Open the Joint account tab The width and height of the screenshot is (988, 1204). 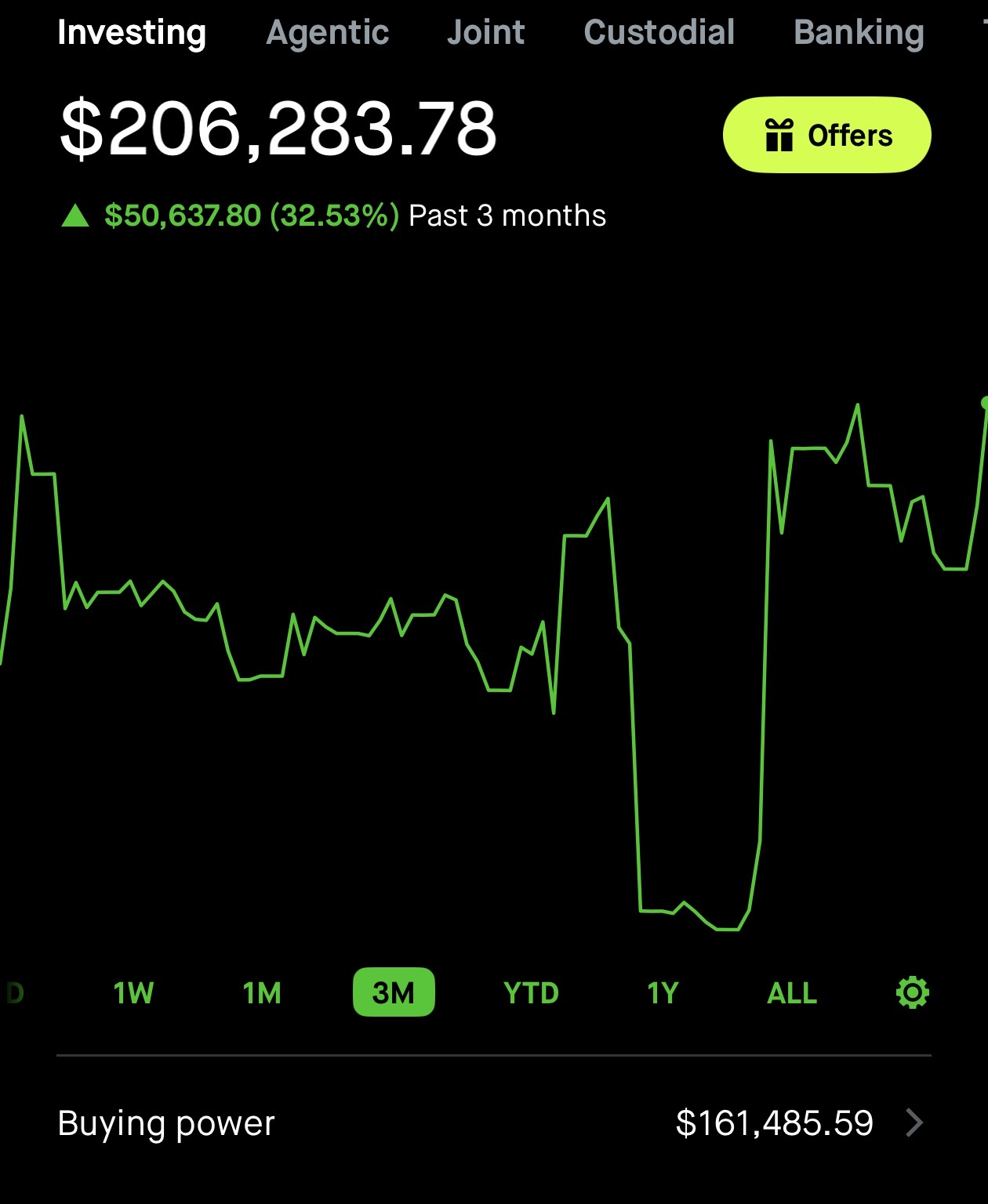(485, 33)
